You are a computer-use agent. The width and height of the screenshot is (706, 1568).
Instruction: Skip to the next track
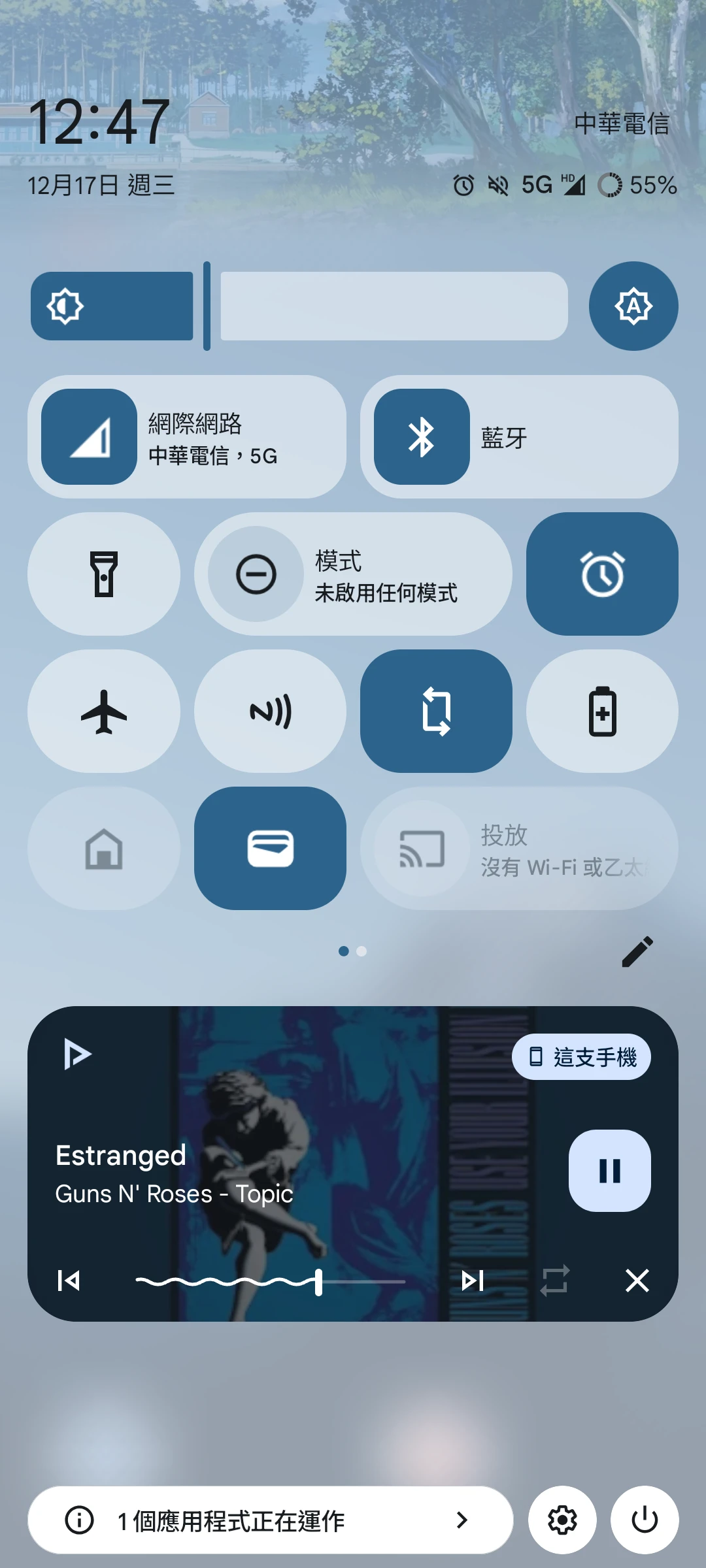(x=472, y=1281)
